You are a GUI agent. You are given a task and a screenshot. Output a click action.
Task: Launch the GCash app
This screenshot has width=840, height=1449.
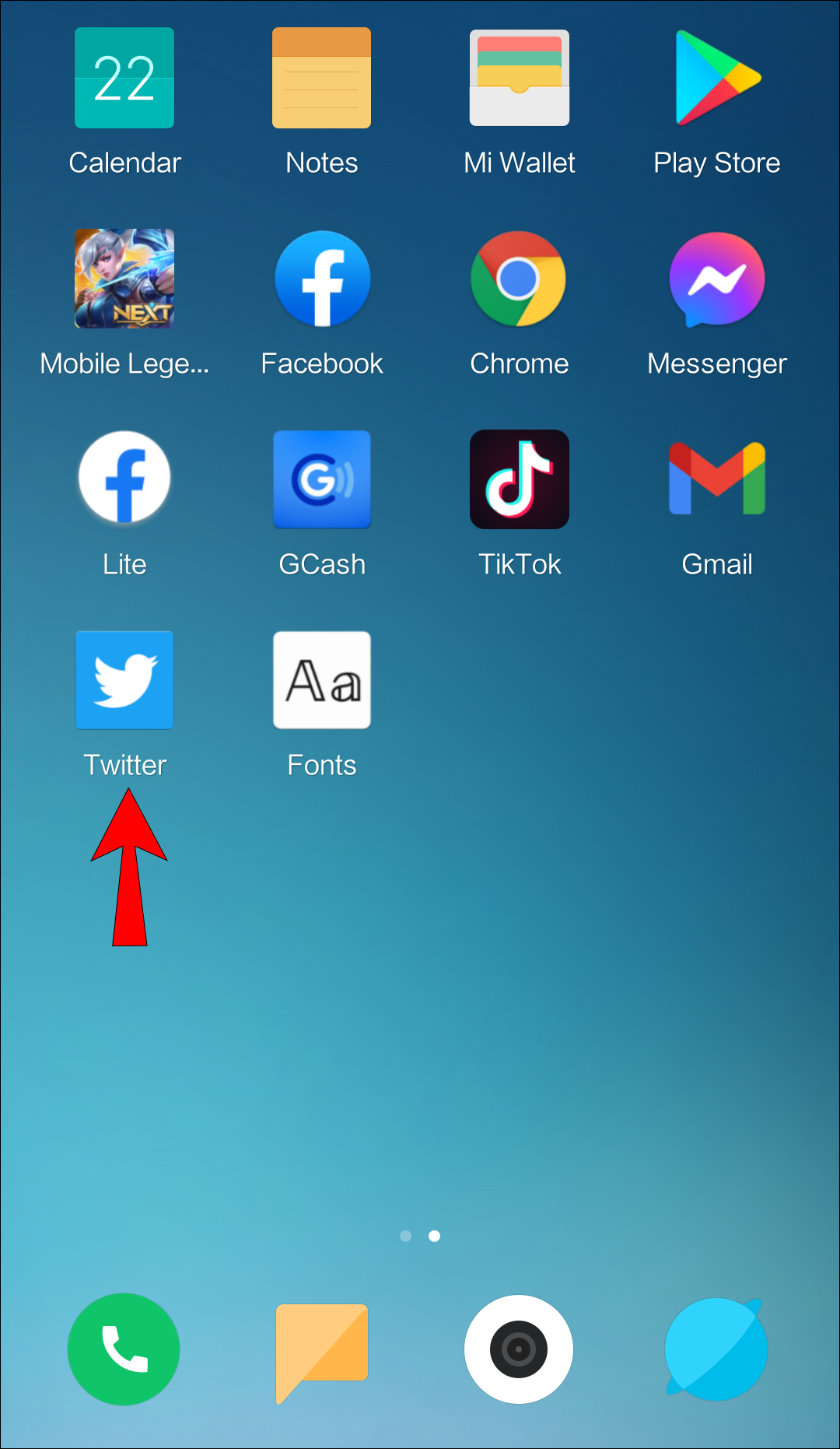click(322, 479)
